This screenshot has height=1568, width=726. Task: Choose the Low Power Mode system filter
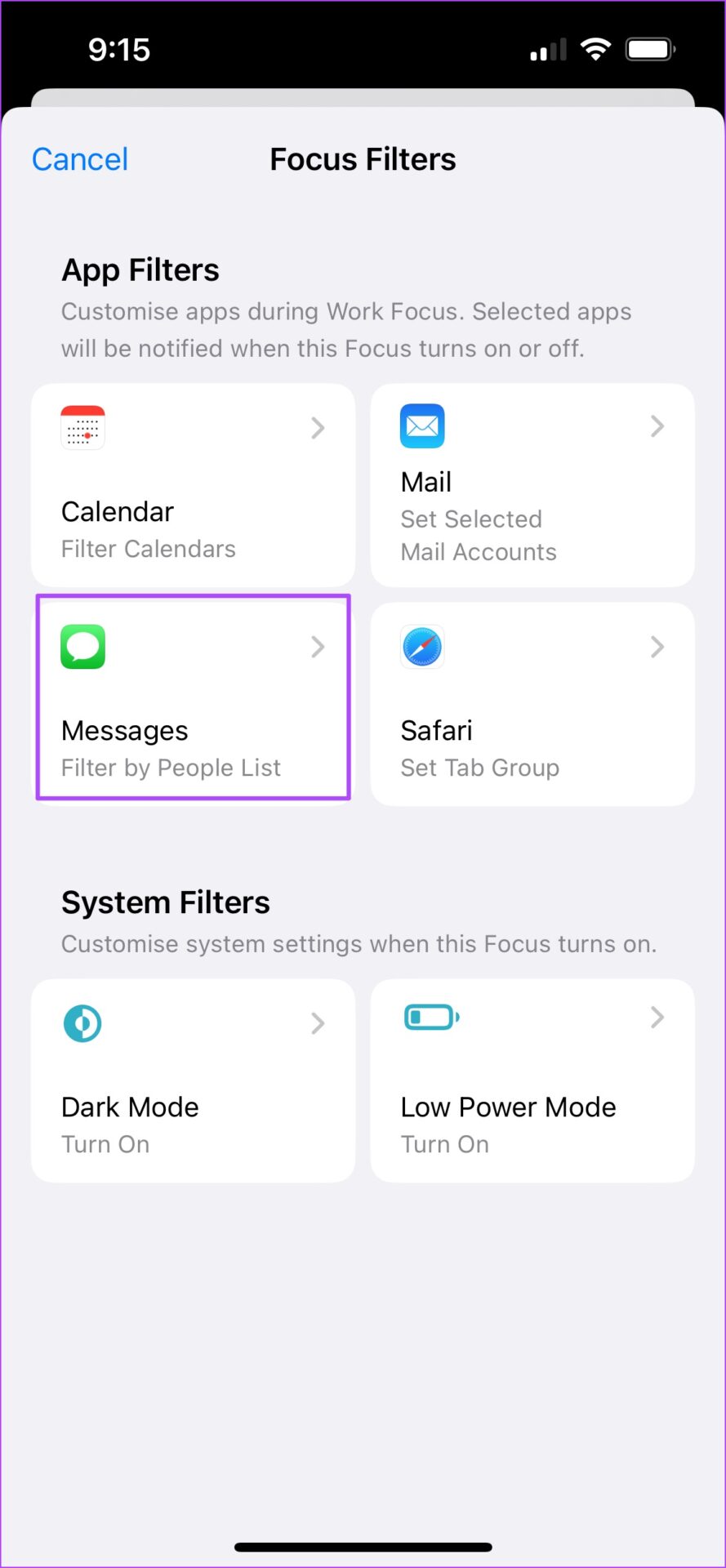click(x=532, y=1080)
